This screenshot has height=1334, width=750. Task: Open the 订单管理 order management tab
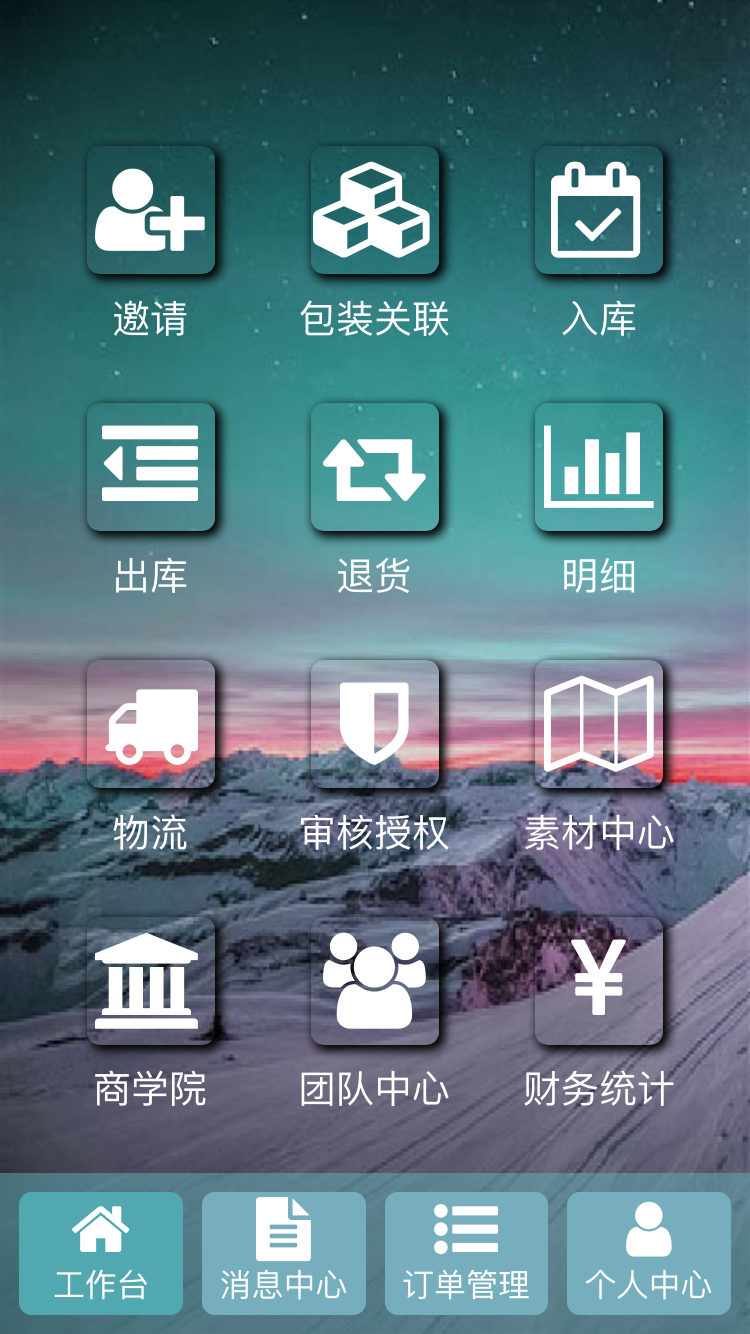pyautogui.click(x=466, y=1253)
